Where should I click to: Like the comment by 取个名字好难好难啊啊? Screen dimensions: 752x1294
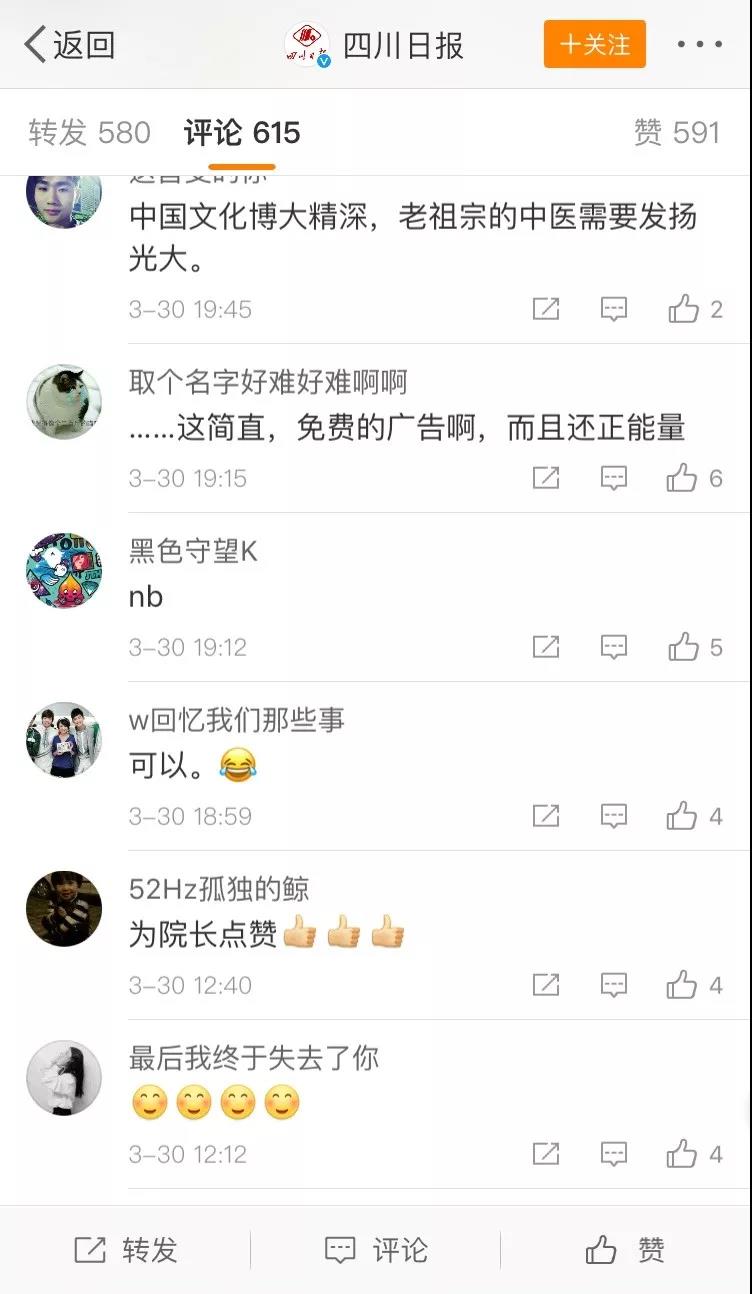[x=684, y=479]
